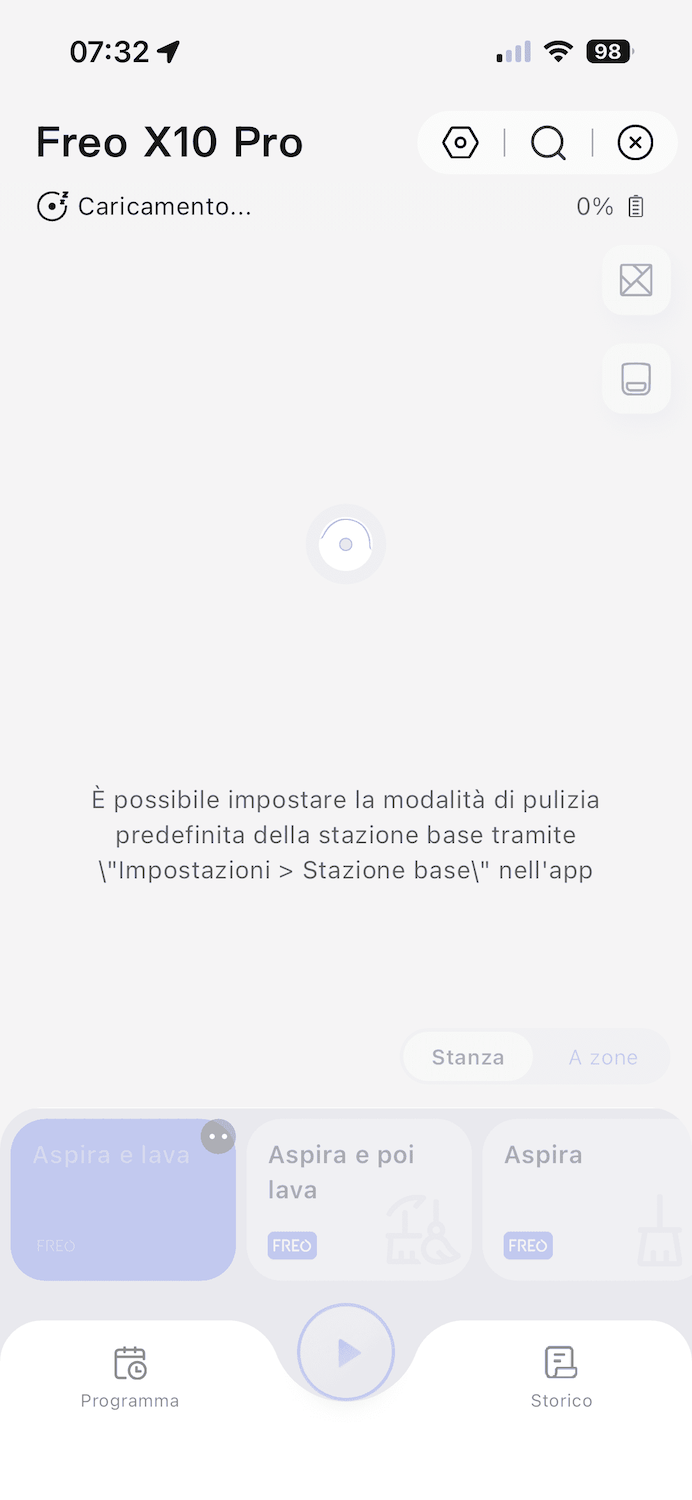Choose the Aspira e poi lava mode
The width and height of the screenshot is (692, 1500).
(x=358, y=1200)
